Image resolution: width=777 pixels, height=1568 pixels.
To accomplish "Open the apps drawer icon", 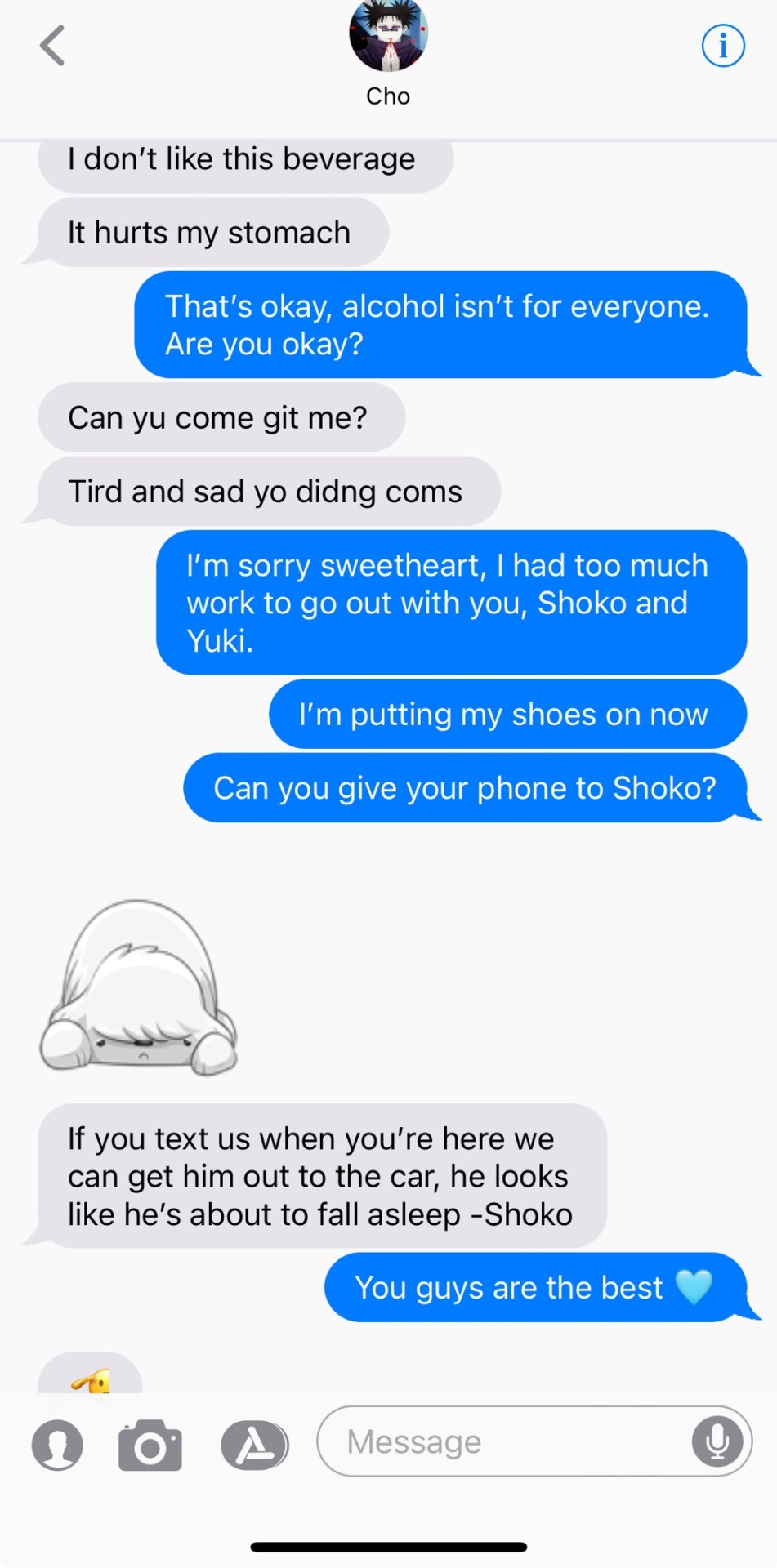I will [254, 1445].
